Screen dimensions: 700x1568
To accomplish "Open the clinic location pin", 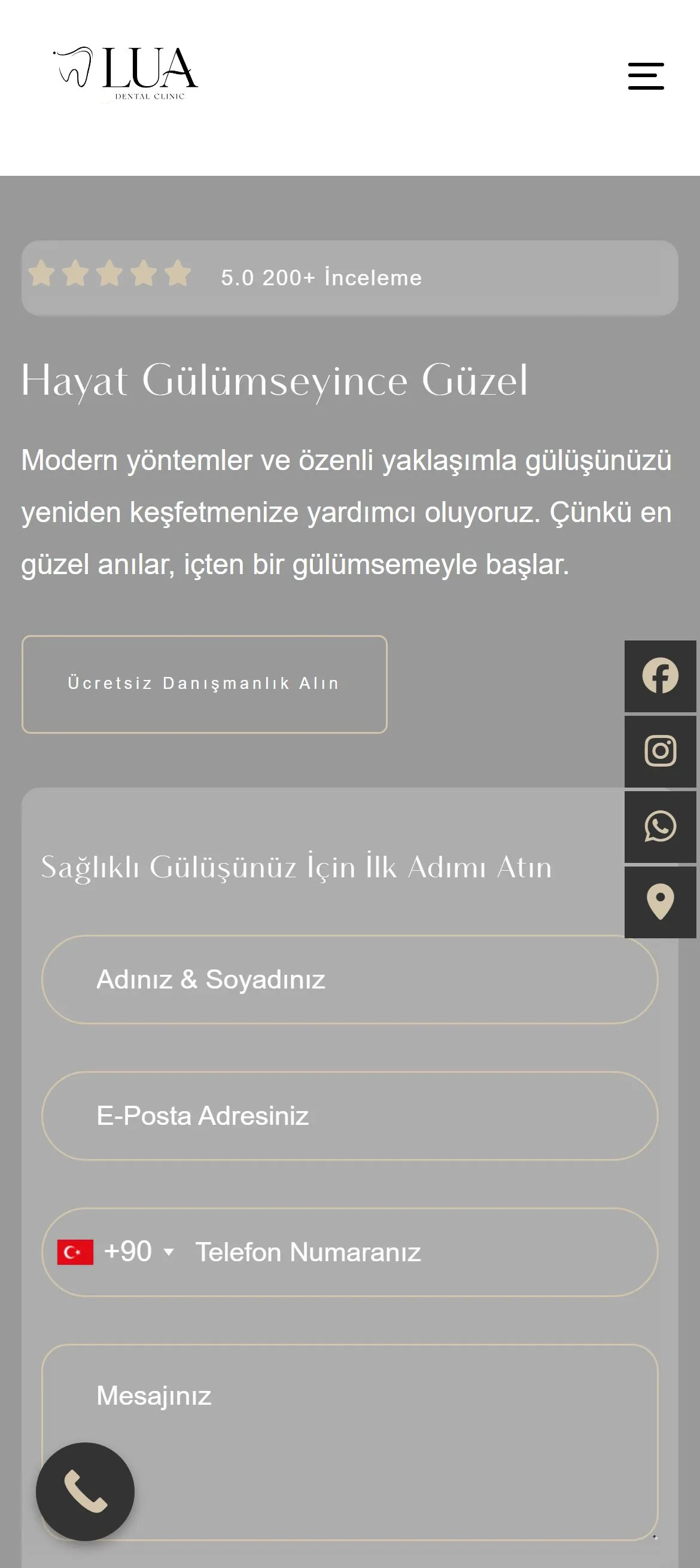I will click(661, 902).
